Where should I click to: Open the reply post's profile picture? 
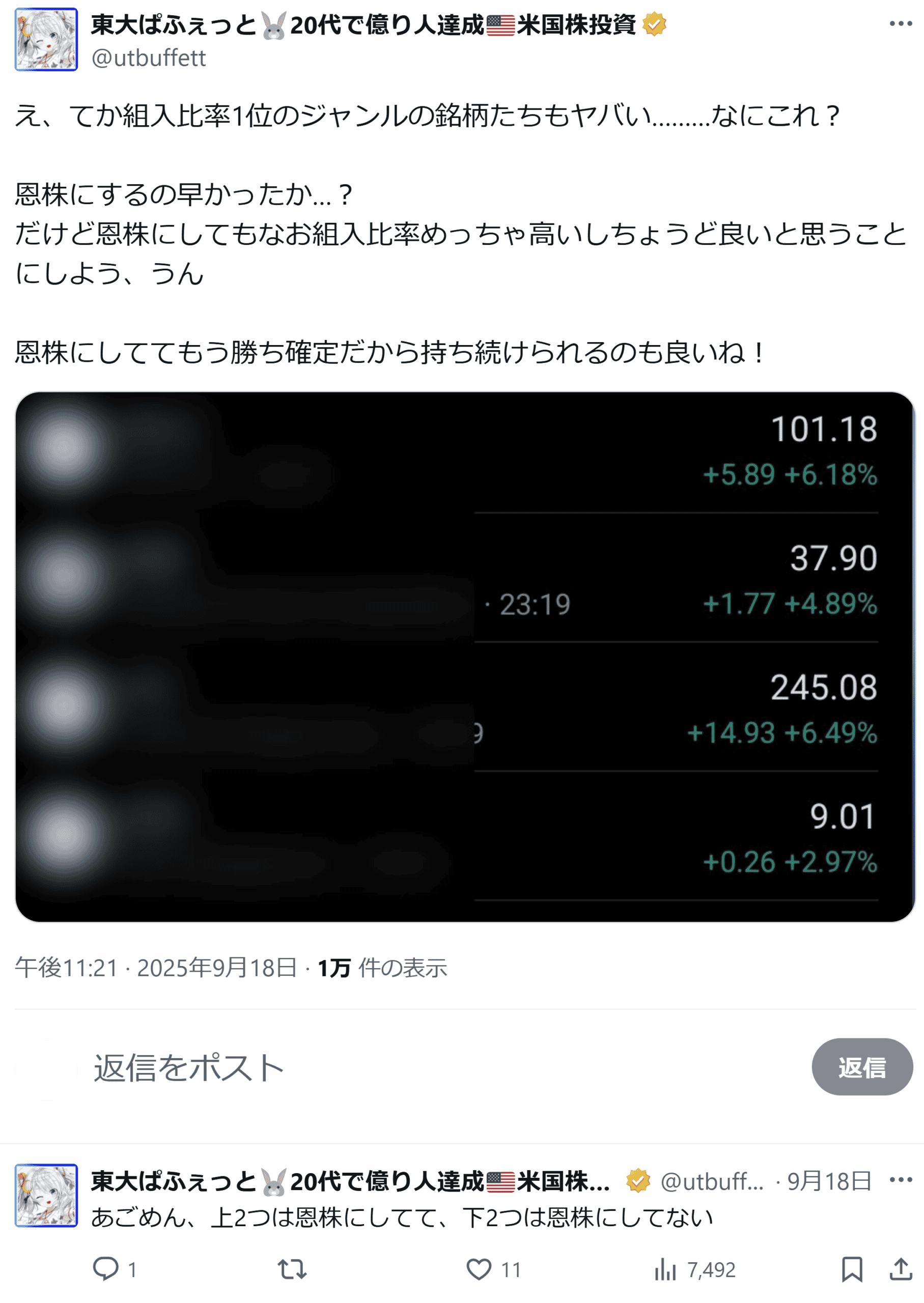click(x=46, y=1196)
